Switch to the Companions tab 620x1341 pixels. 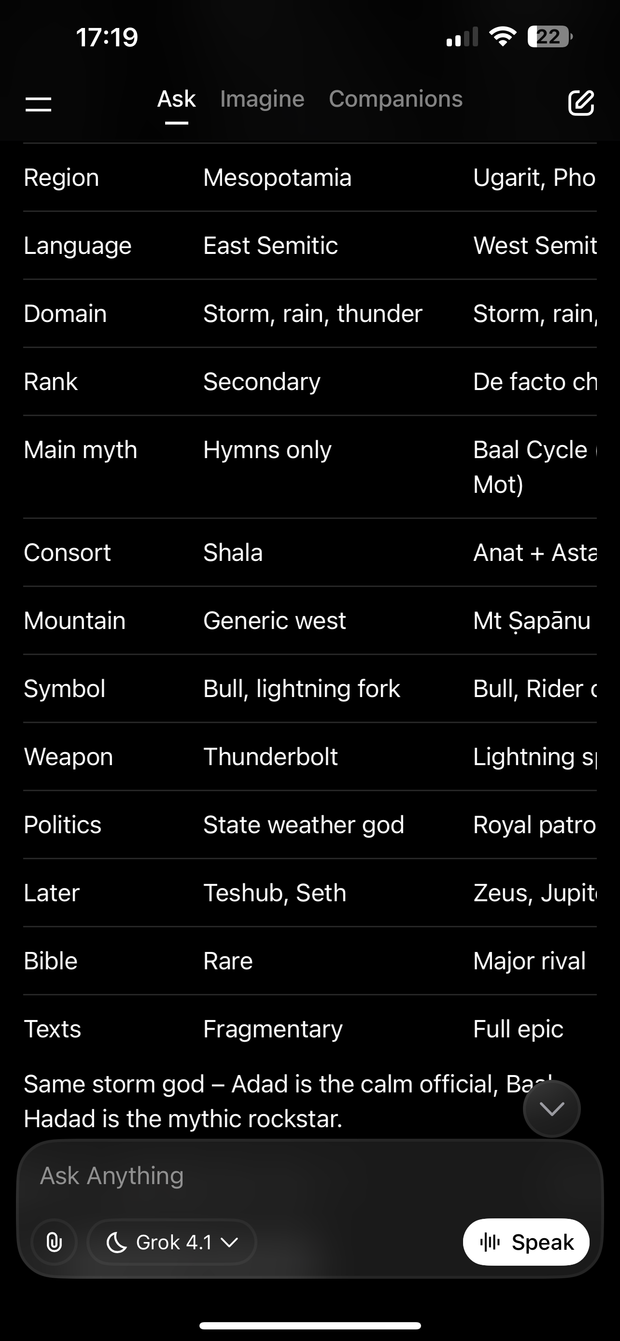pos(395,99)
